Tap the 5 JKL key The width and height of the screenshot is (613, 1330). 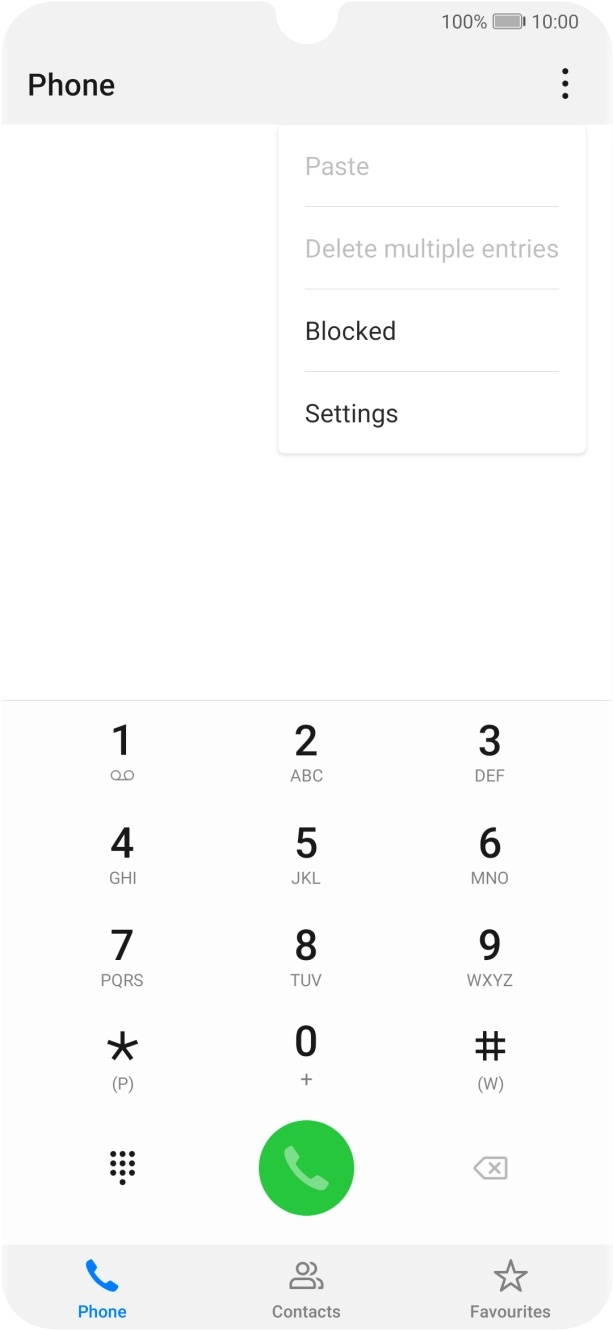tap(306, 855)
